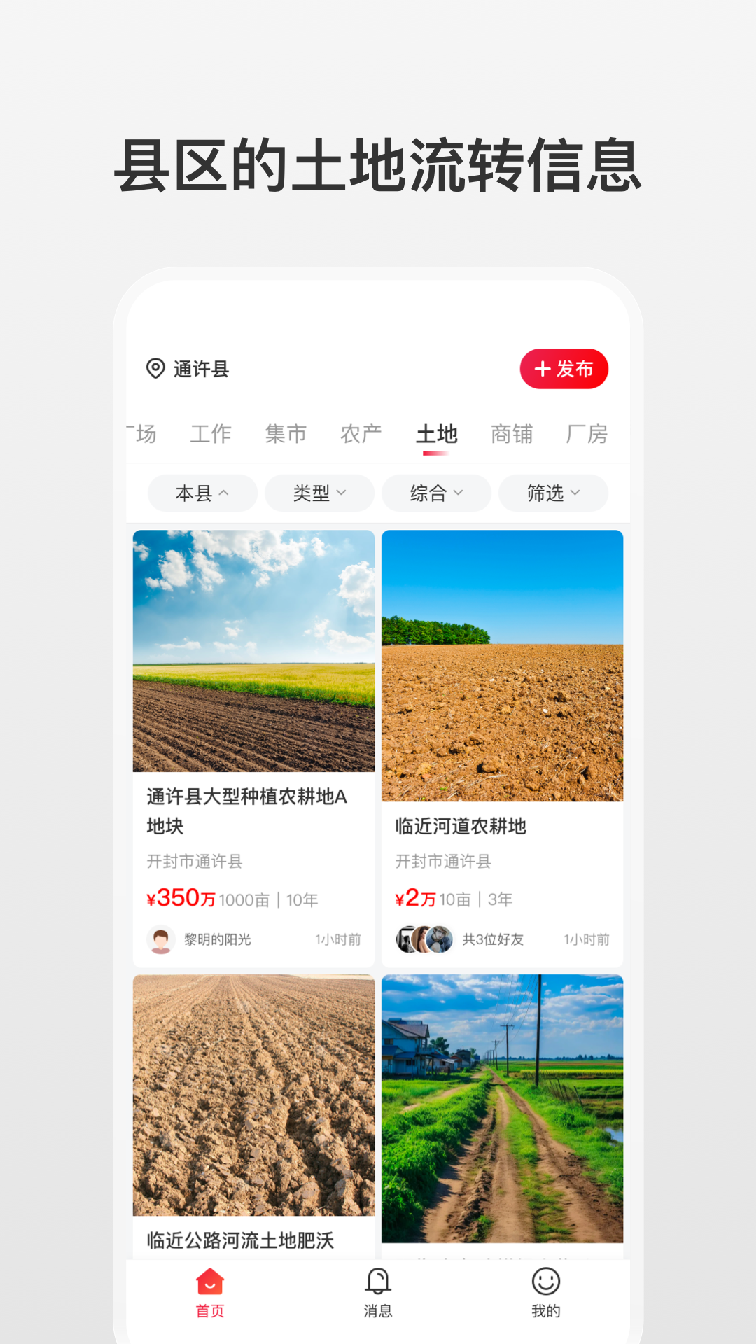Tap the stacked friend avatars showing 共3位好友
The image size is (756, 1344).
tap(424, 939)
